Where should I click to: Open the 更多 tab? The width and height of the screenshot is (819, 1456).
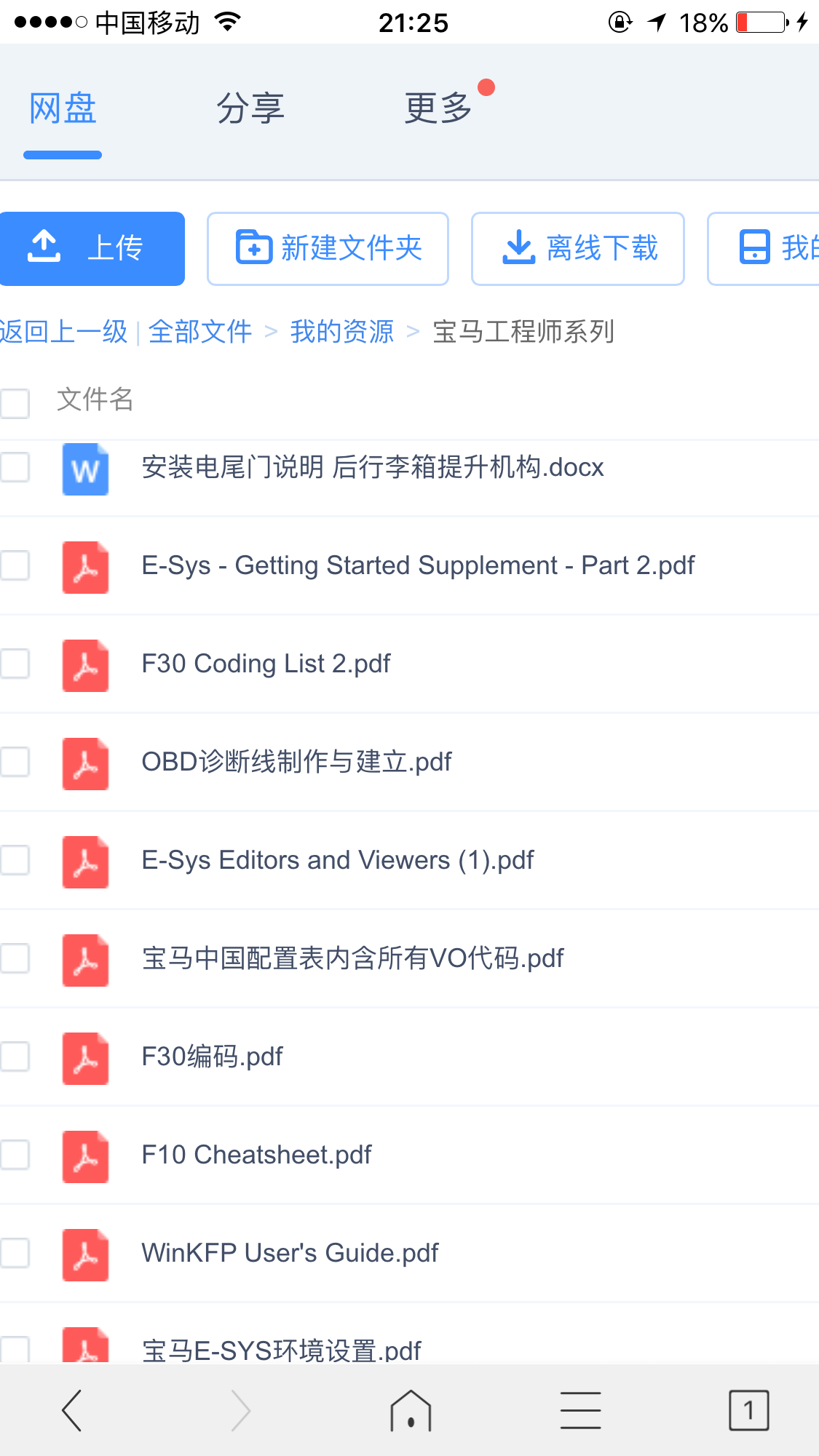tap(438, 109)
